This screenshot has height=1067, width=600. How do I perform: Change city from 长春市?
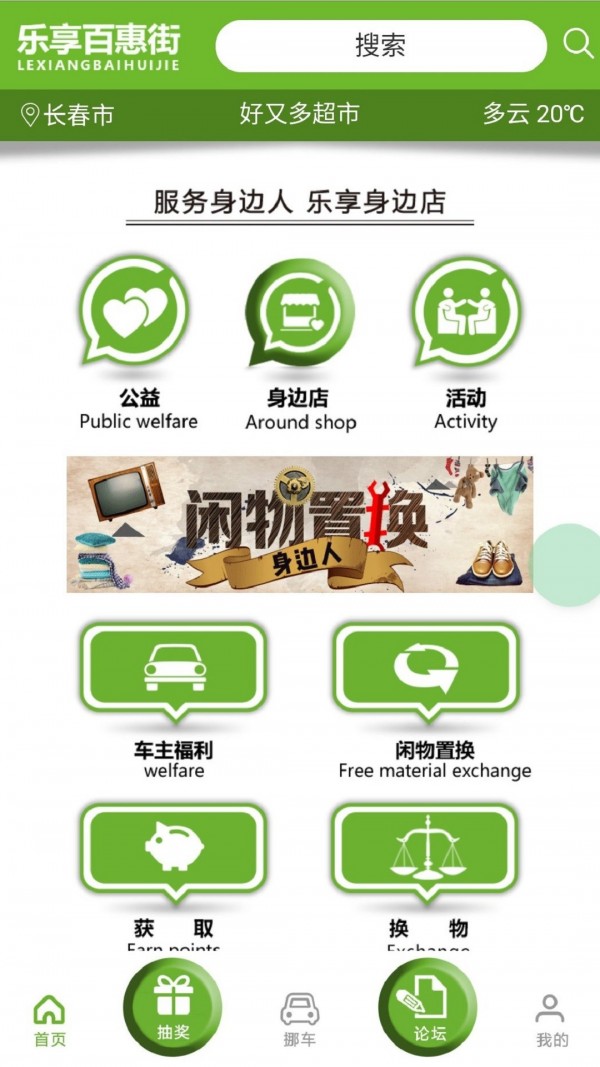pos(68,114)
